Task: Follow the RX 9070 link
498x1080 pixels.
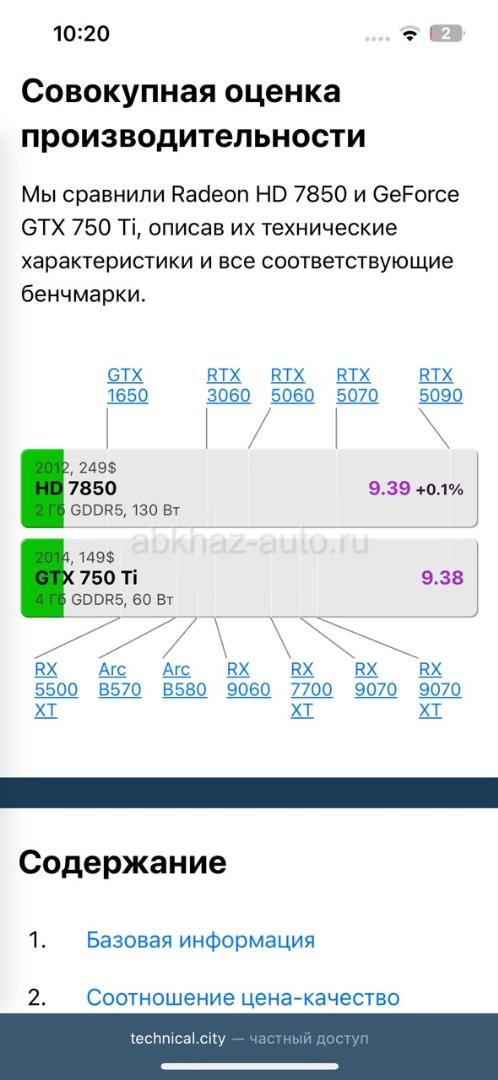Action: click(x=376, y=679)
